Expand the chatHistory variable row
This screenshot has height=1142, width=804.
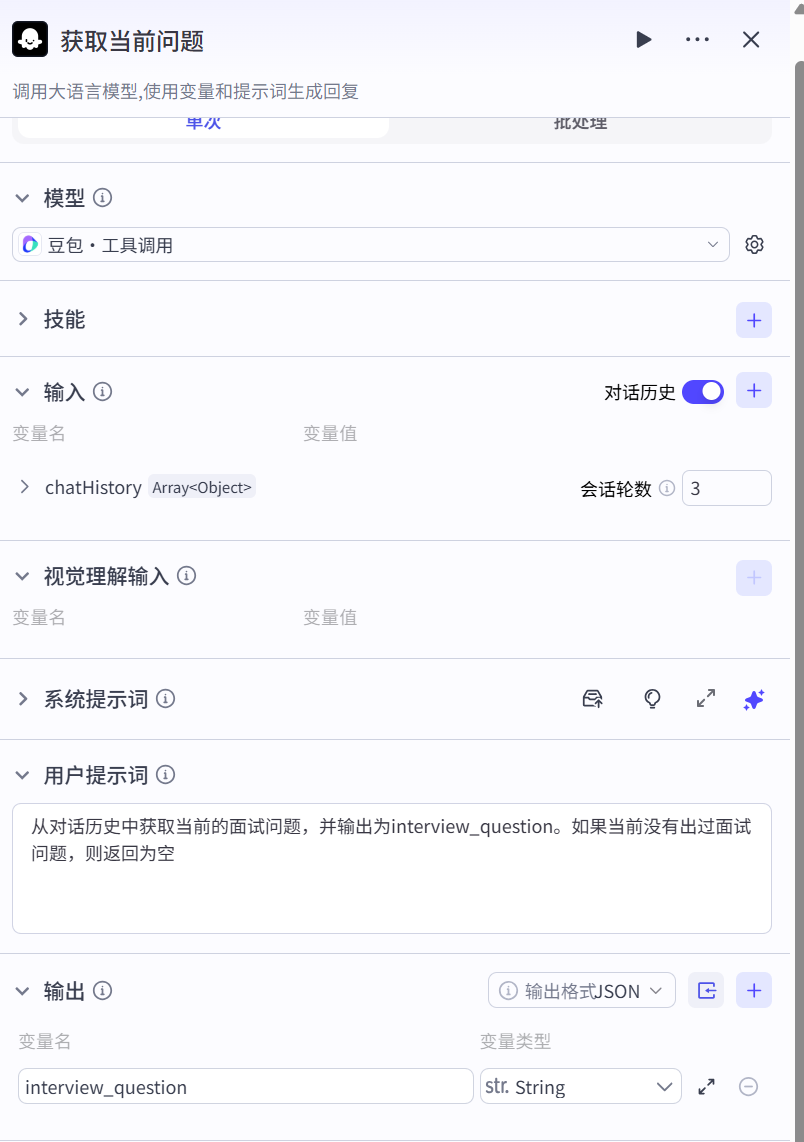(x=25, y=488)
